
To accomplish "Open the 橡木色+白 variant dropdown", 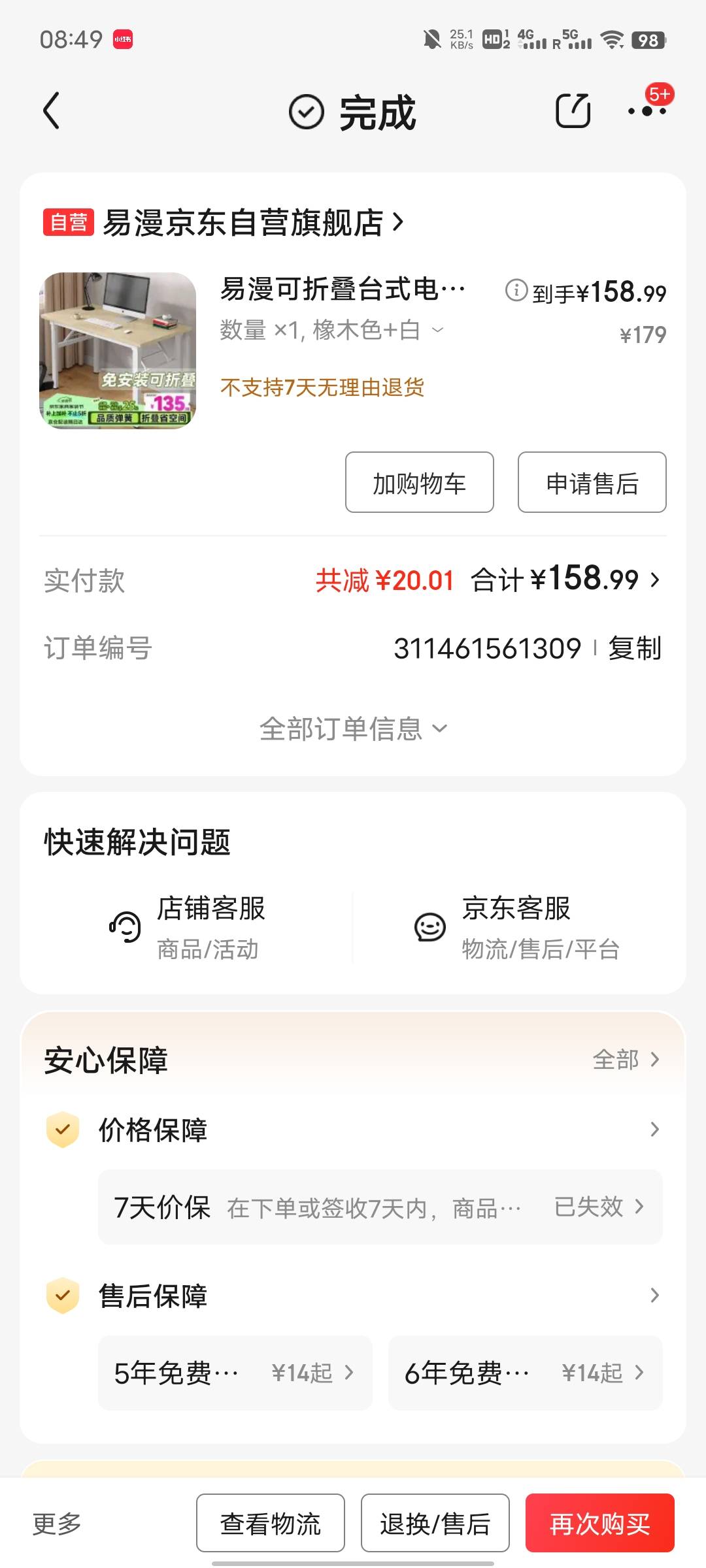I will [437, 332].
